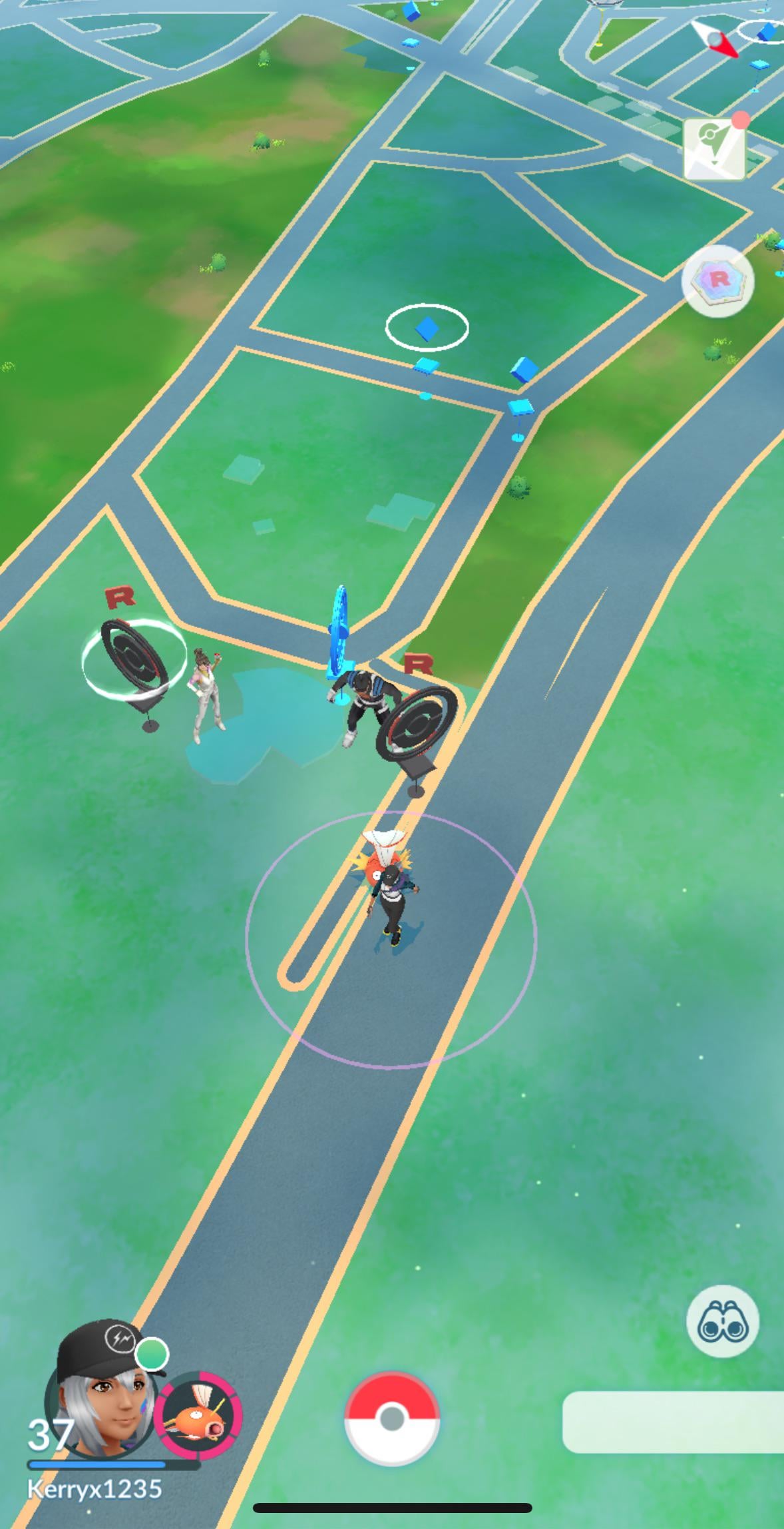Open field research binoculars
The height and width of the screenshot is (1529, 784).
tap(722, 1321)
